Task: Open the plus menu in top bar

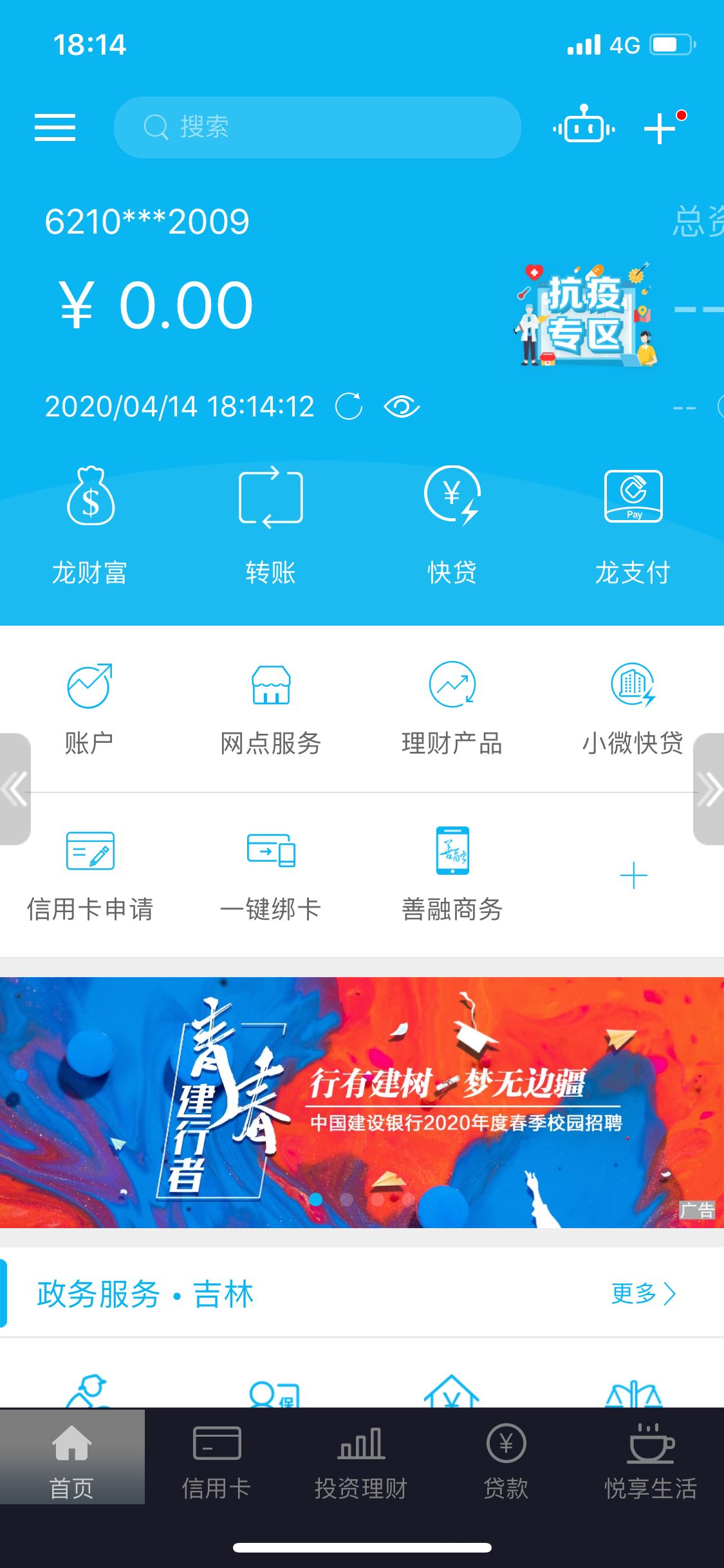Action: click(x=661, y=128)
